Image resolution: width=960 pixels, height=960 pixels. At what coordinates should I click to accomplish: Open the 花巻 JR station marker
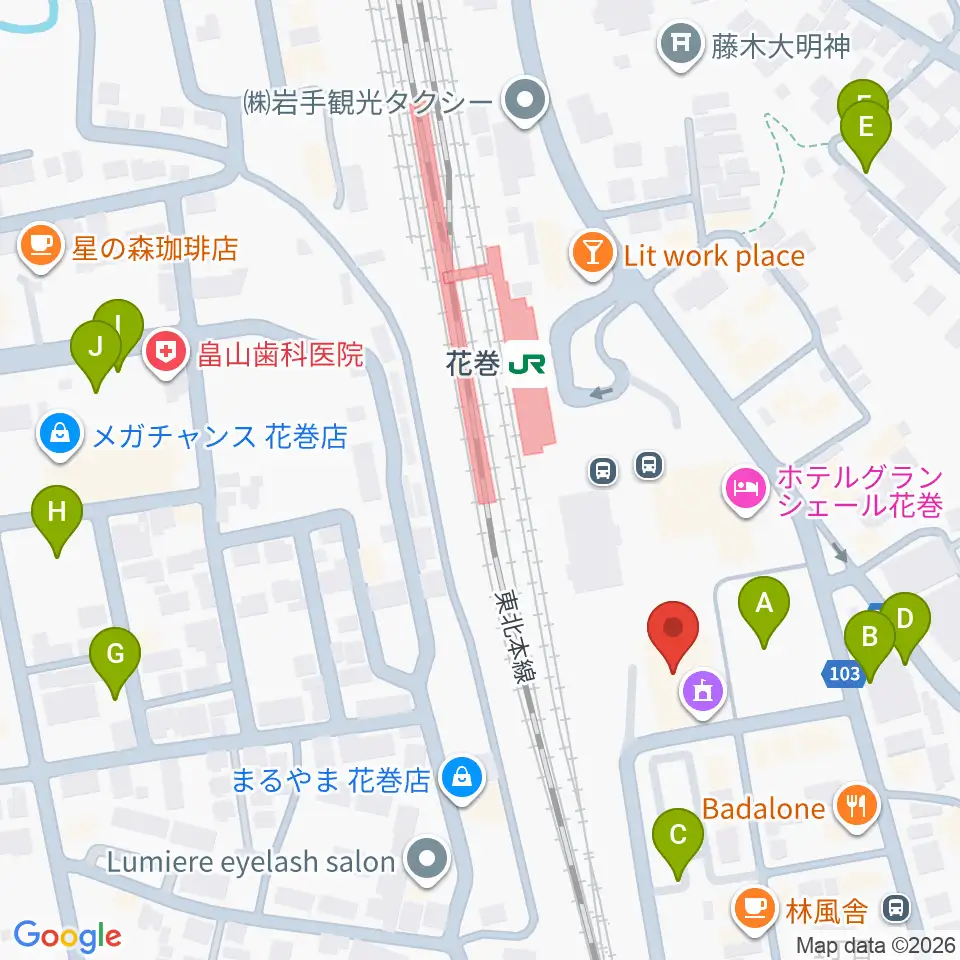(527, 365)
